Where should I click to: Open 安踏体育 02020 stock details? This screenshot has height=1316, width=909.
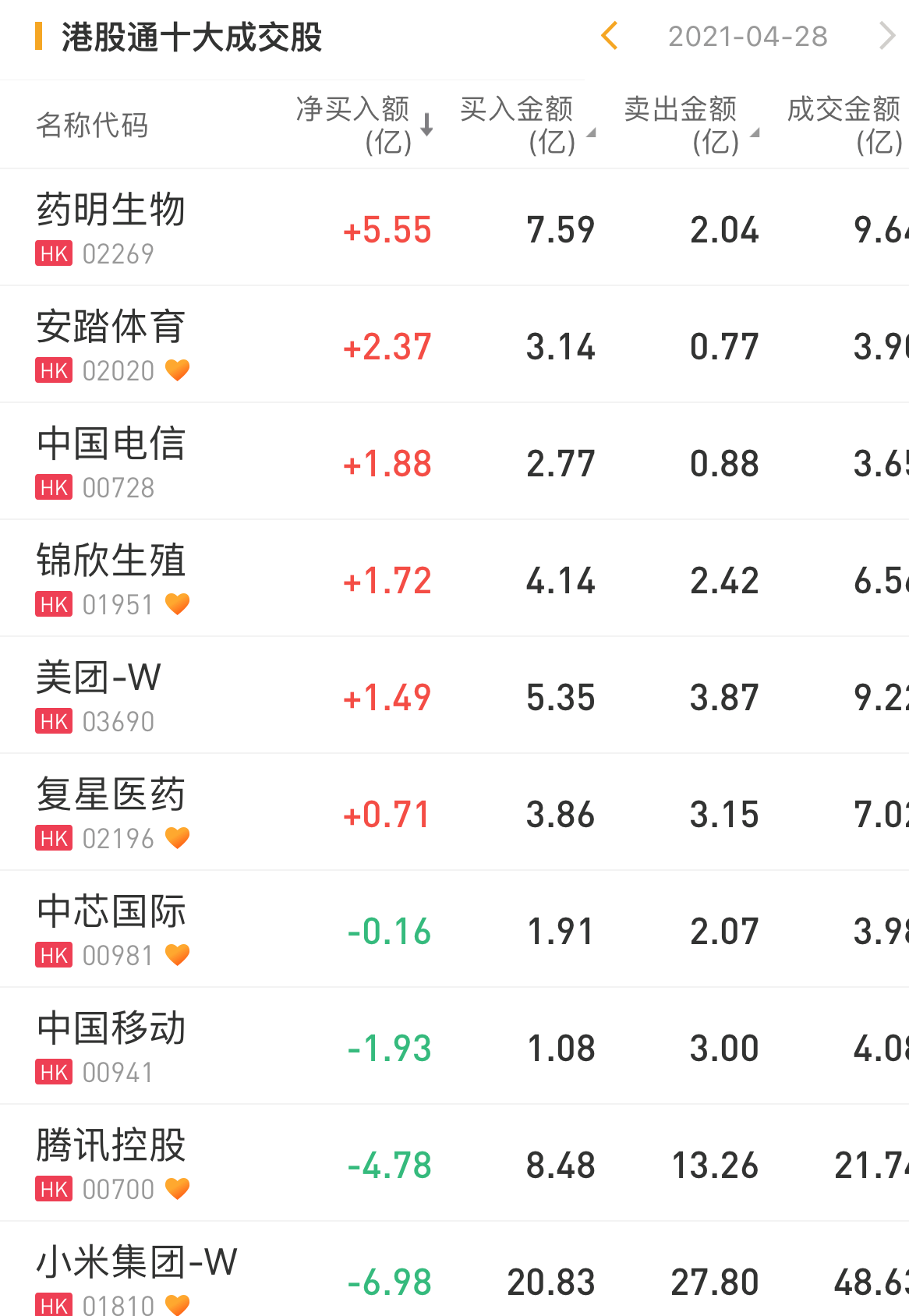[x=111, y=345]
